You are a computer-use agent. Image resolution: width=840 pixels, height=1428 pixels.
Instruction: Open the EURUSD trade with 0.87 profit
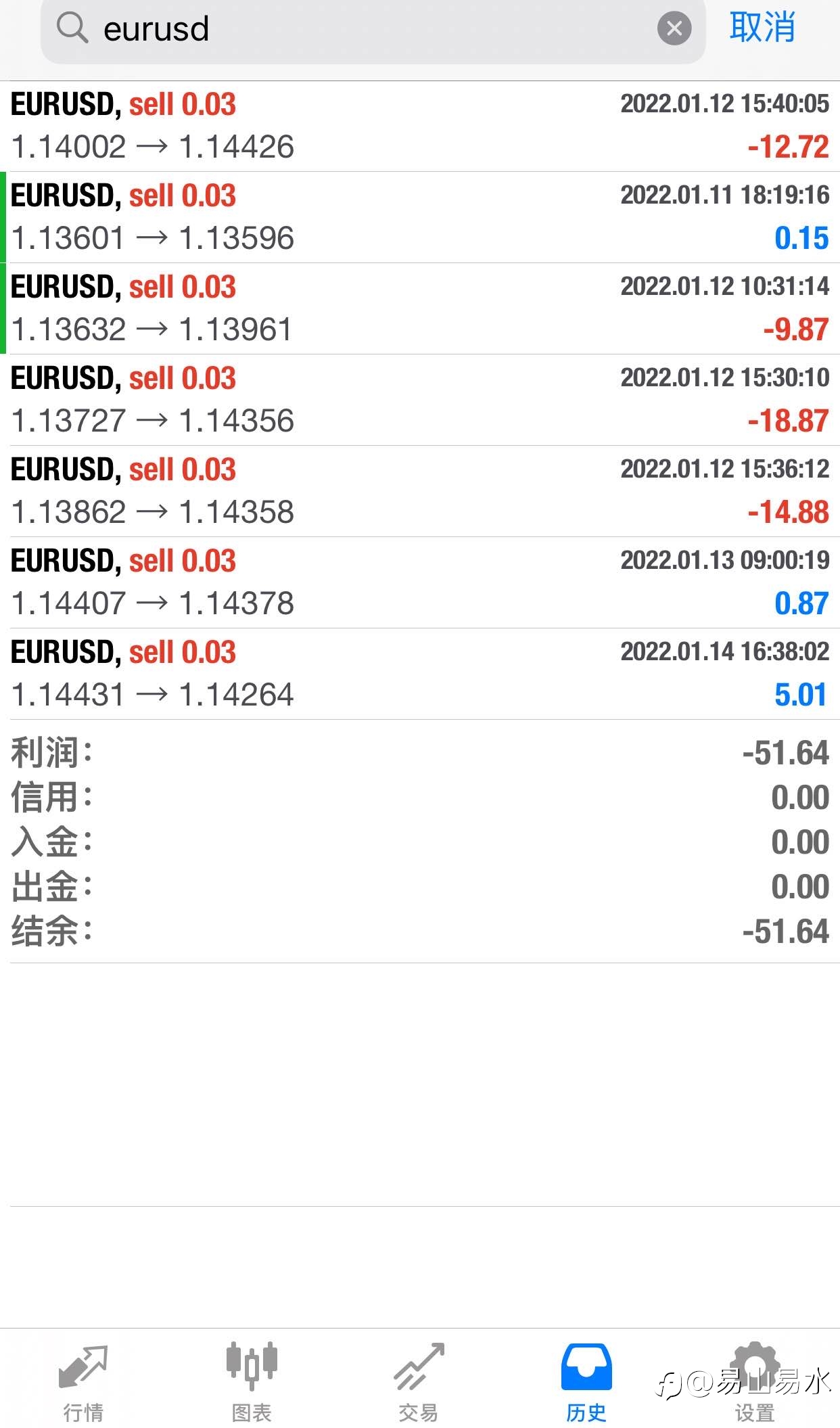(419, 582)
